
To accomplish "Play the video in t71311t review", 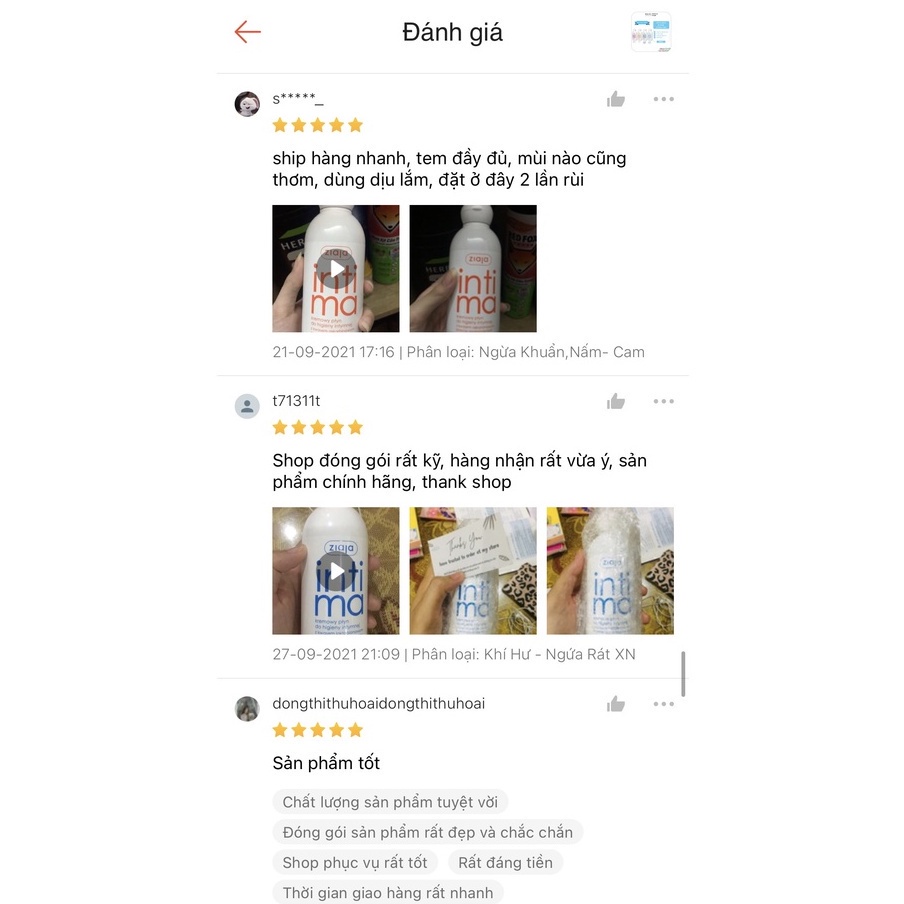I will click(336, 571).
